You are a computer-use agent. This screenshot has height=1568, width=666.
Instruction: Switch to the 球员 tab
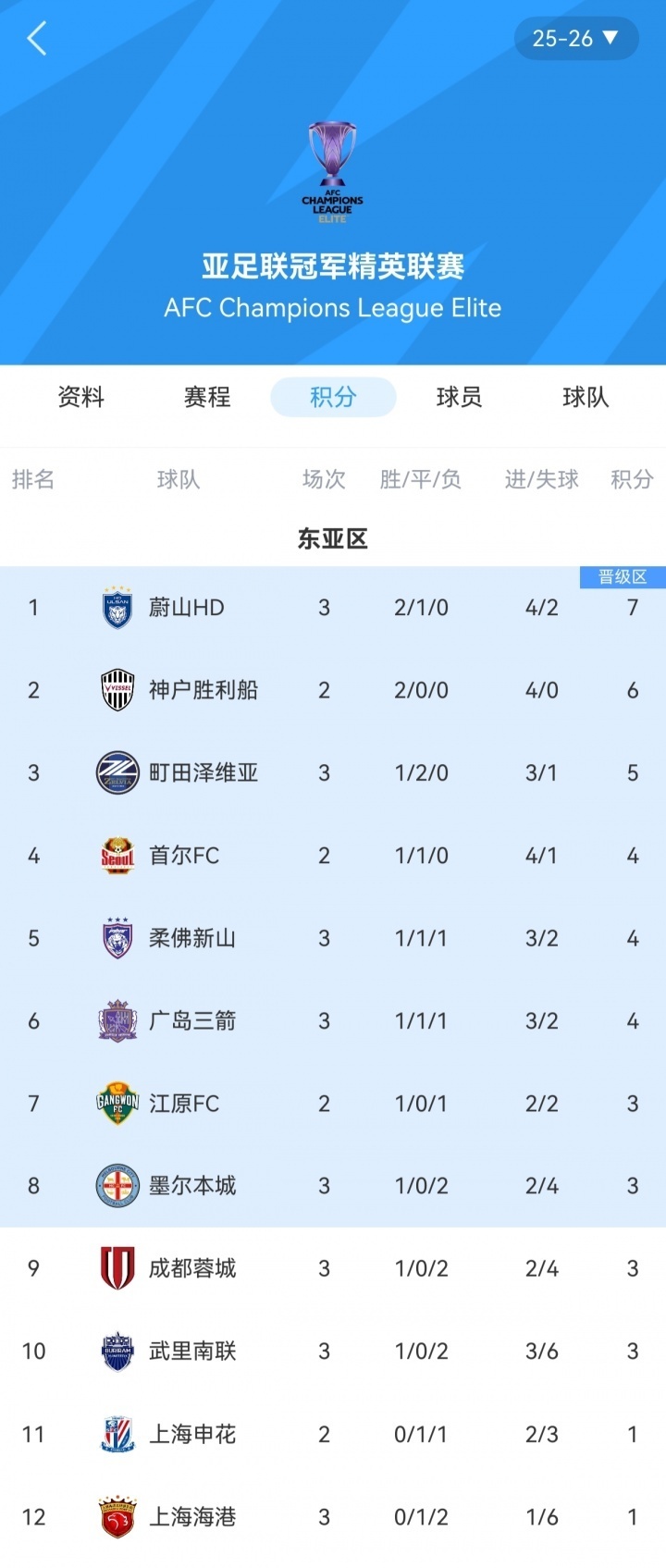(459, 397)
